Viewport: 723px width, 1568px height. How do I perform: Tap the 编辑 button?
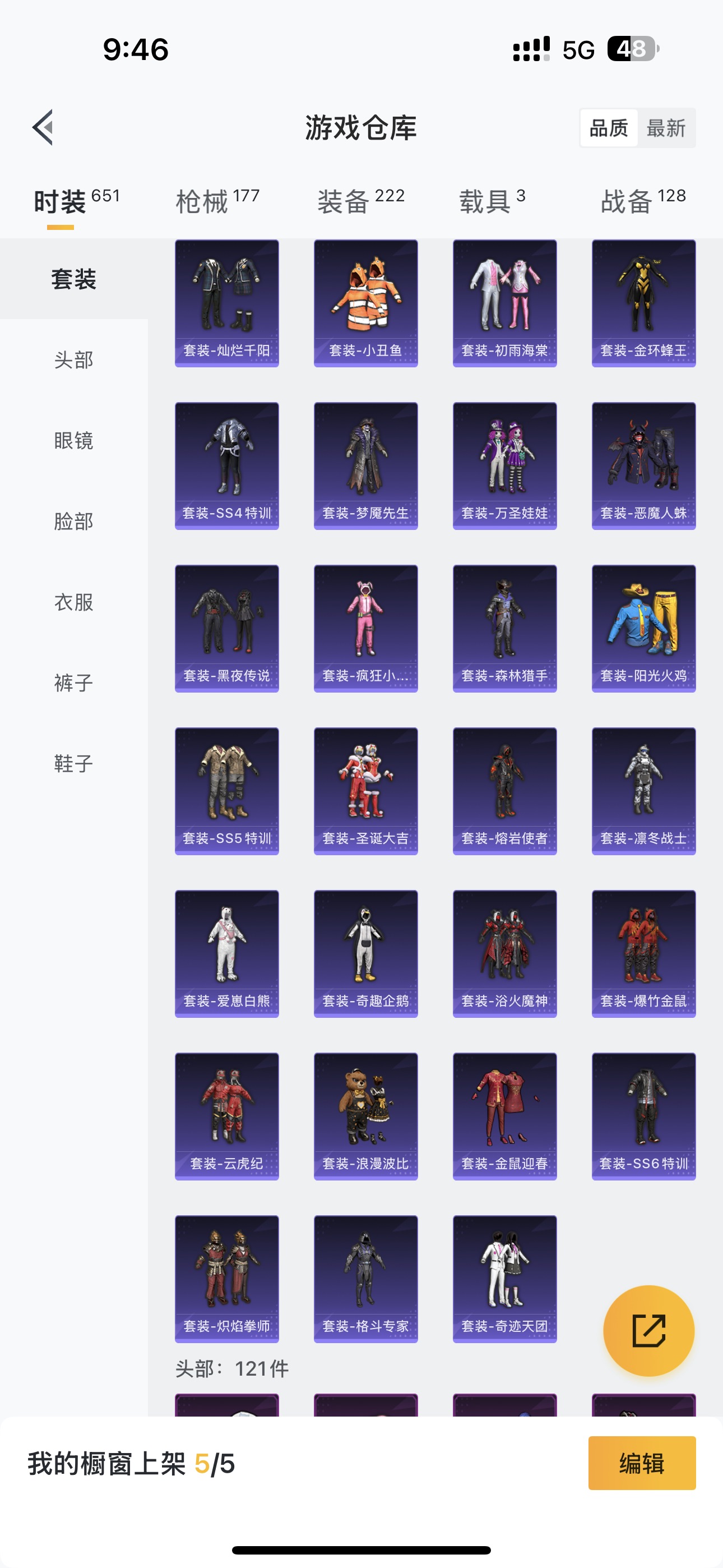pyautogui.click(x=641, y=1463)
